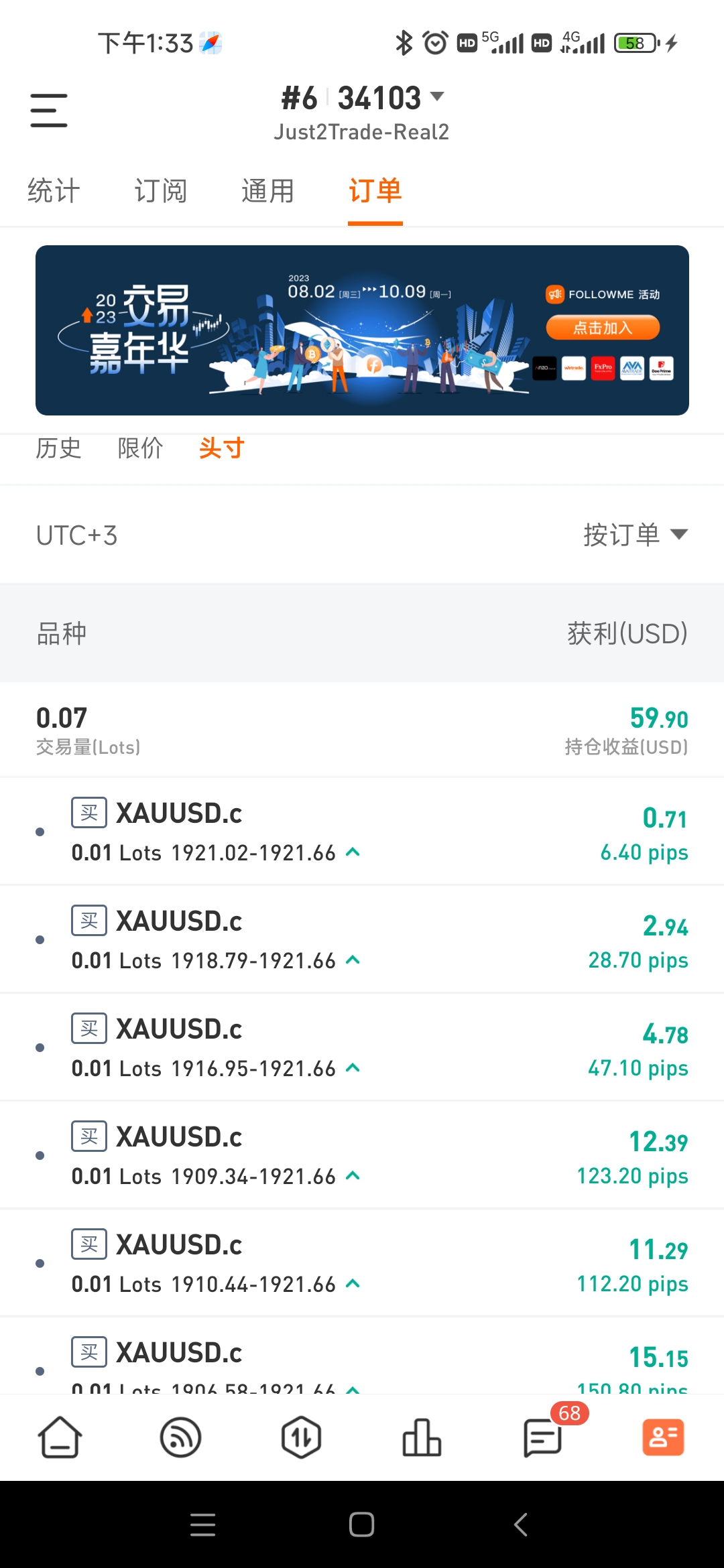The width and height of the screenshot is (724, 1568).
Task: Open the 按订单 sorting dropdown
Action: 635,535
